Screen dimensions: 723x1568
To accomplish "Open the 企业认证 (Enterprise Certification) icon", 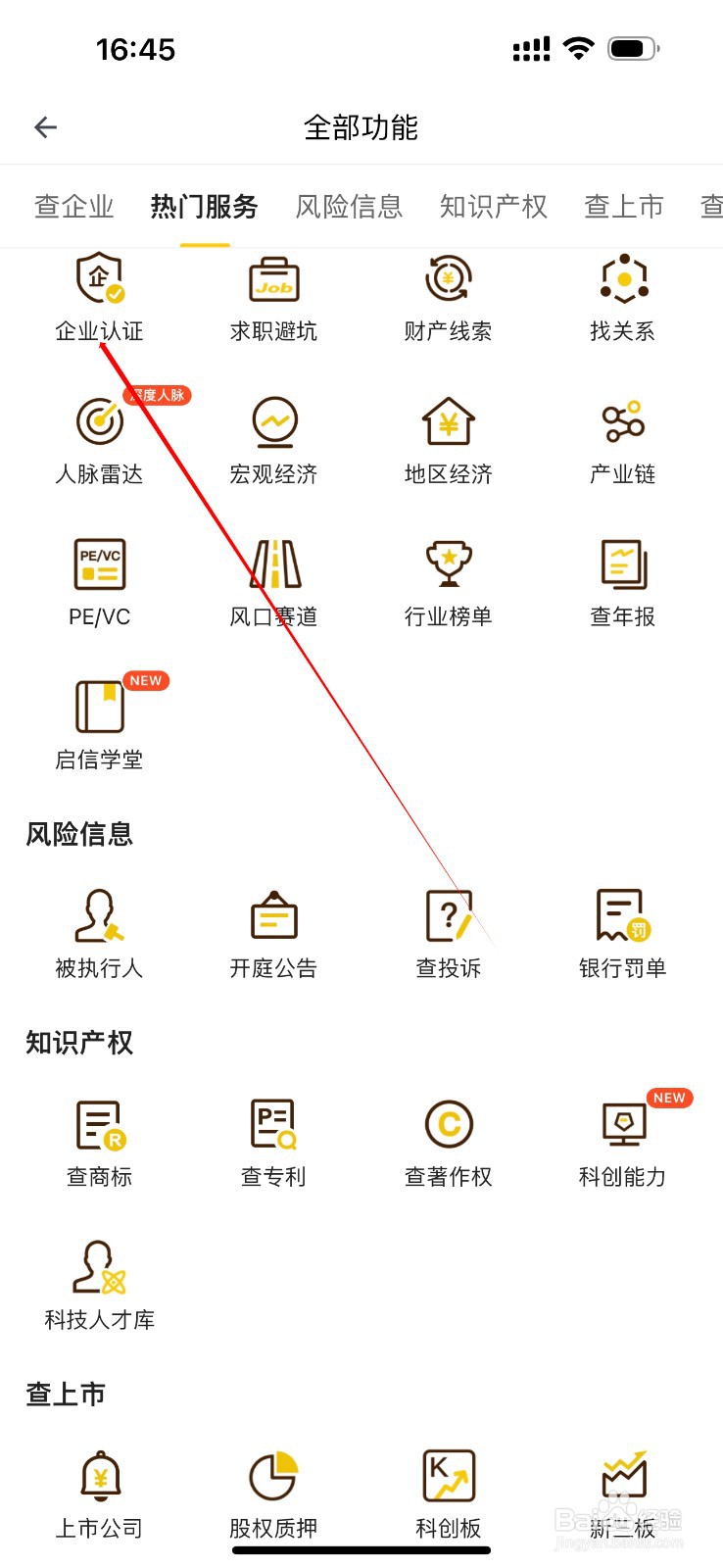I will 98,294.
